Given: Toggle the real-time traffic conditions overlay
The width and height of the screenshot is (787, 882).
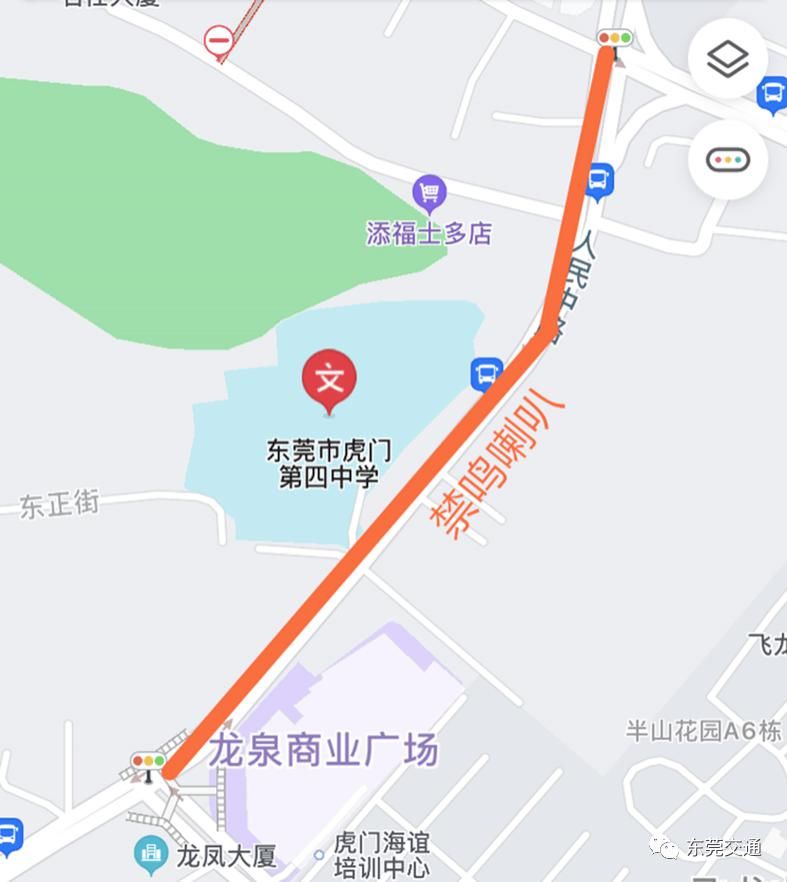Looking at the screenshot, I should tap(730, 160).
